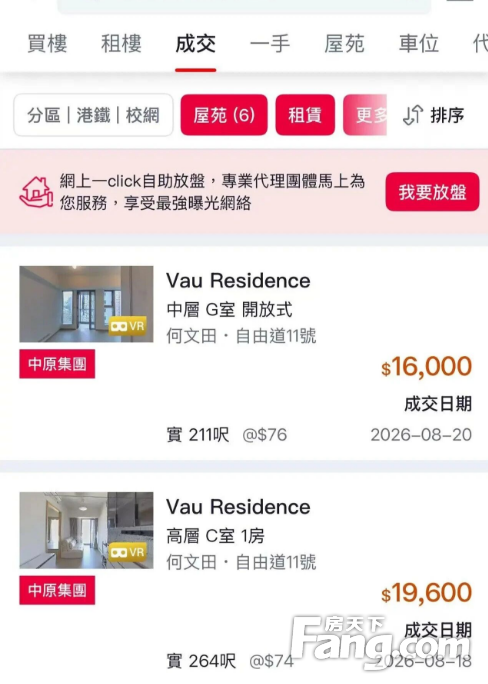Viewport: 488px width, 684px height.
Task: Open the Vau Residence 中層 G室 listing
Action: click(x=244, y=354)
